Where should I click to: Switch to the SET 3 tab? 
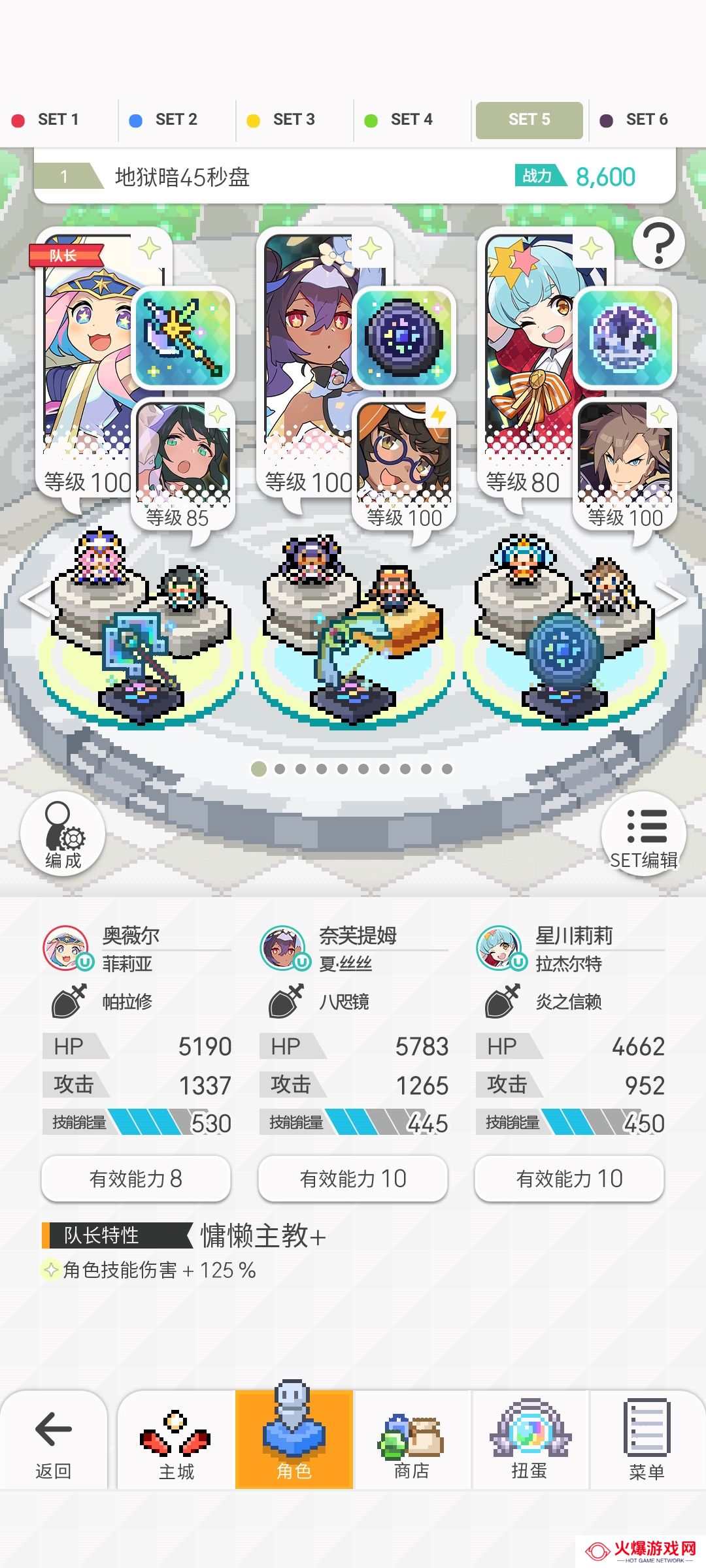pyautogui.click(x=294, y=120)
